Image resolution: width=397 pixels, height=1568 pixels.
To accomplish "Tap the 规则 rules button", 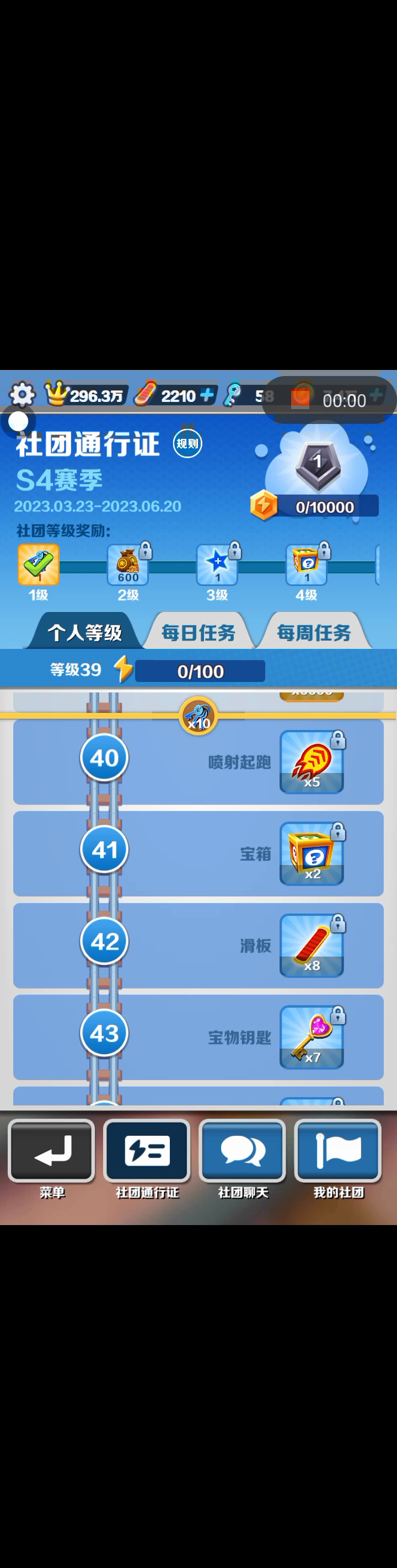I will point(187,443).
